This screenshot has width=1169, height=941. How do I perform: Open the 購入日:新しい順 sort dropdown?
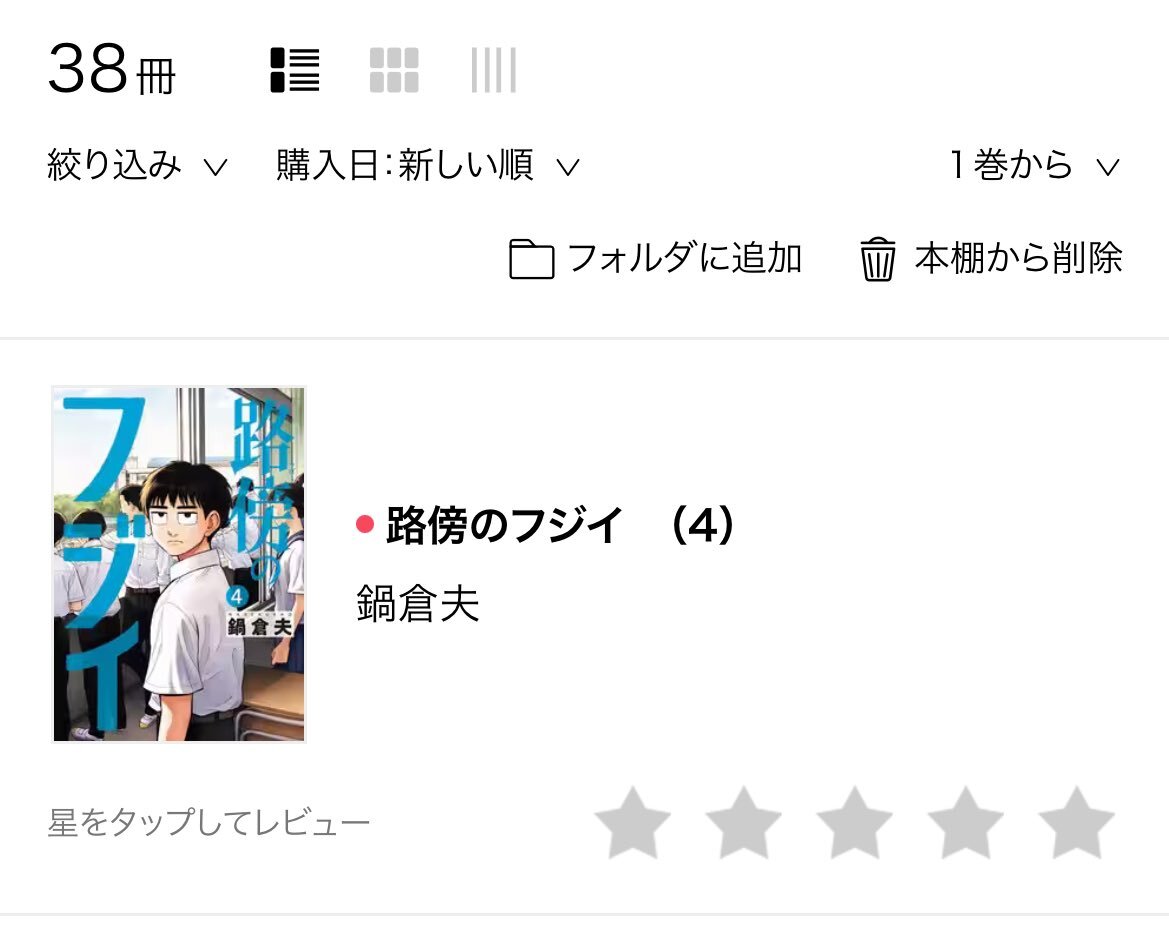[427, 165]
